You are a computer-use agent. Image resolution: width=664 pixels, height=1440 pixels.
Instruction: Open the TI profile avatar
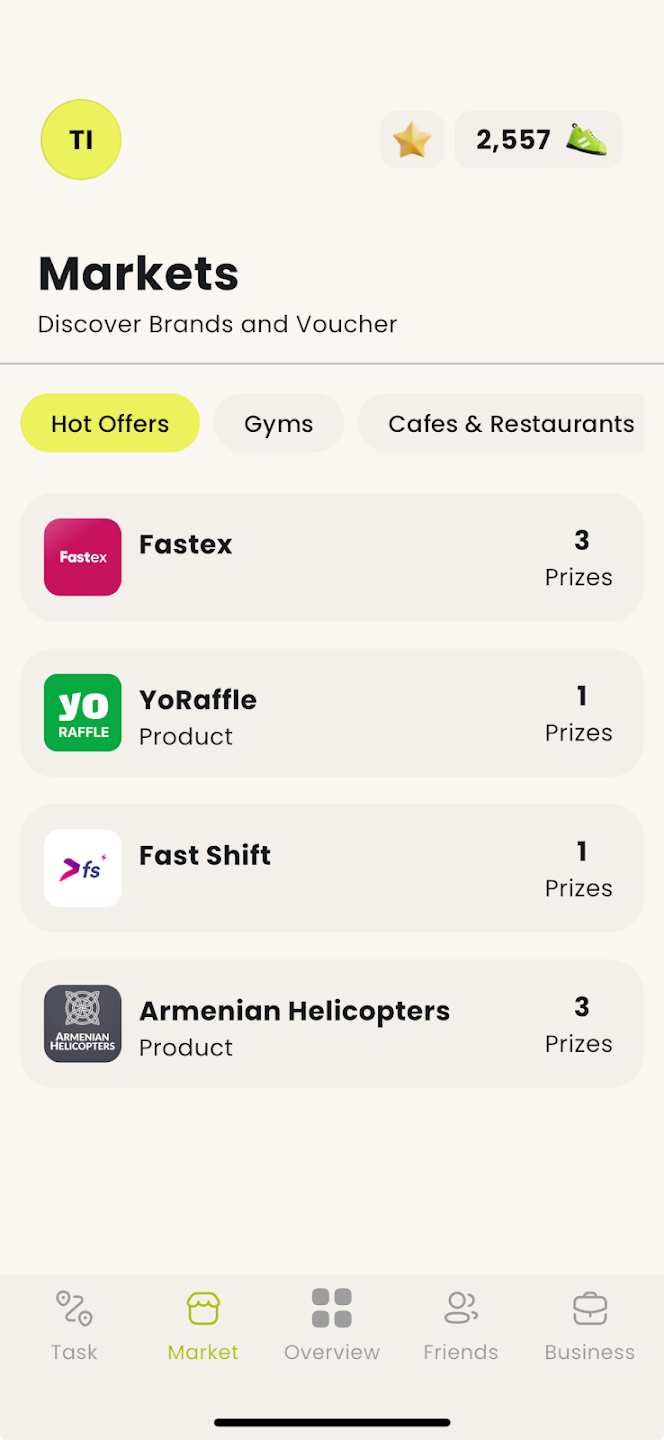coord(81,140)
